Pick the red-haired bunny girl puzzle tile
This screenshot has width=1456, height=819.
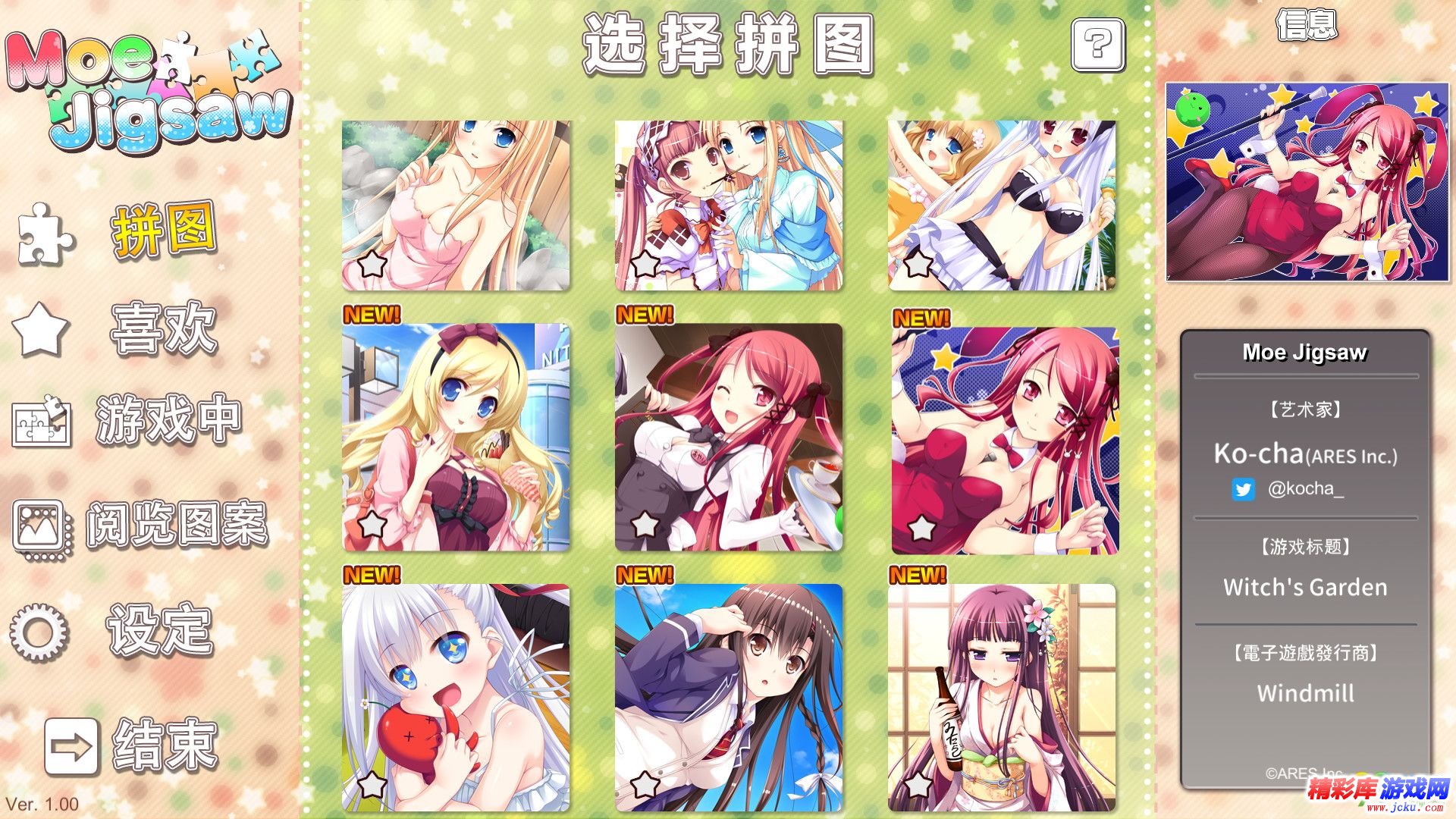pos(1004,440)
